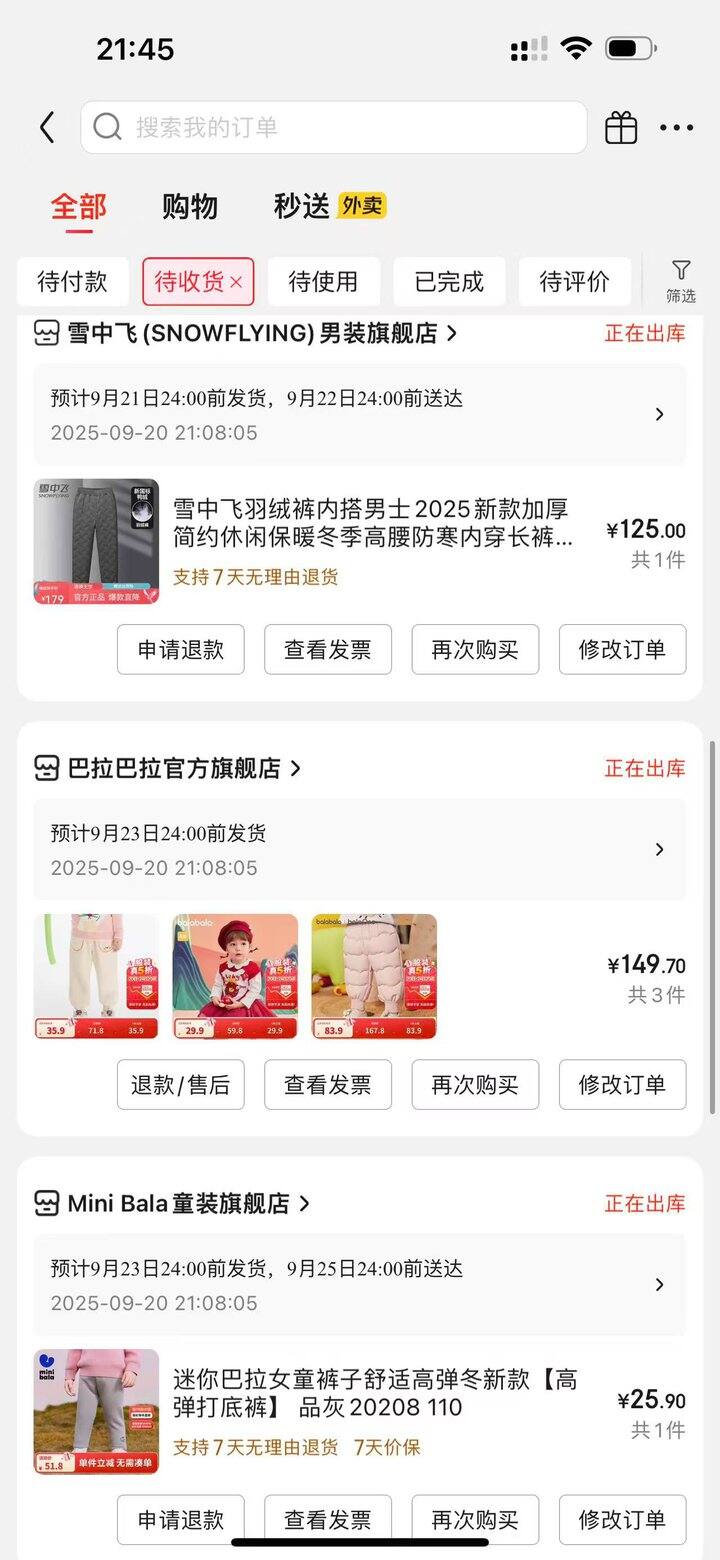Open the three-dot overflow menu
Screen dimensions: 720x1560
[x=677, y=127]
